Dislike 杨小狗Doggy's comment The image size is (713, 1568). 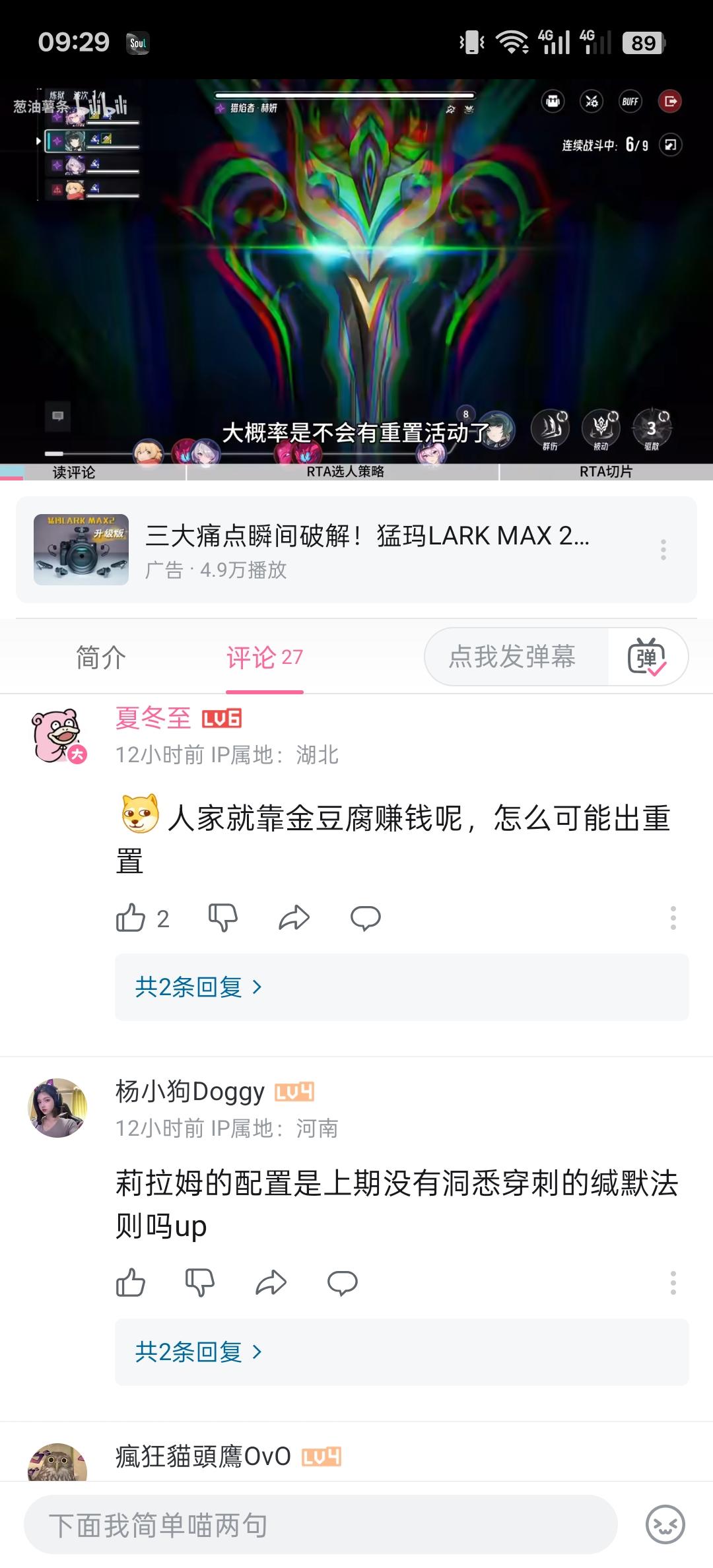[200, 1283]
